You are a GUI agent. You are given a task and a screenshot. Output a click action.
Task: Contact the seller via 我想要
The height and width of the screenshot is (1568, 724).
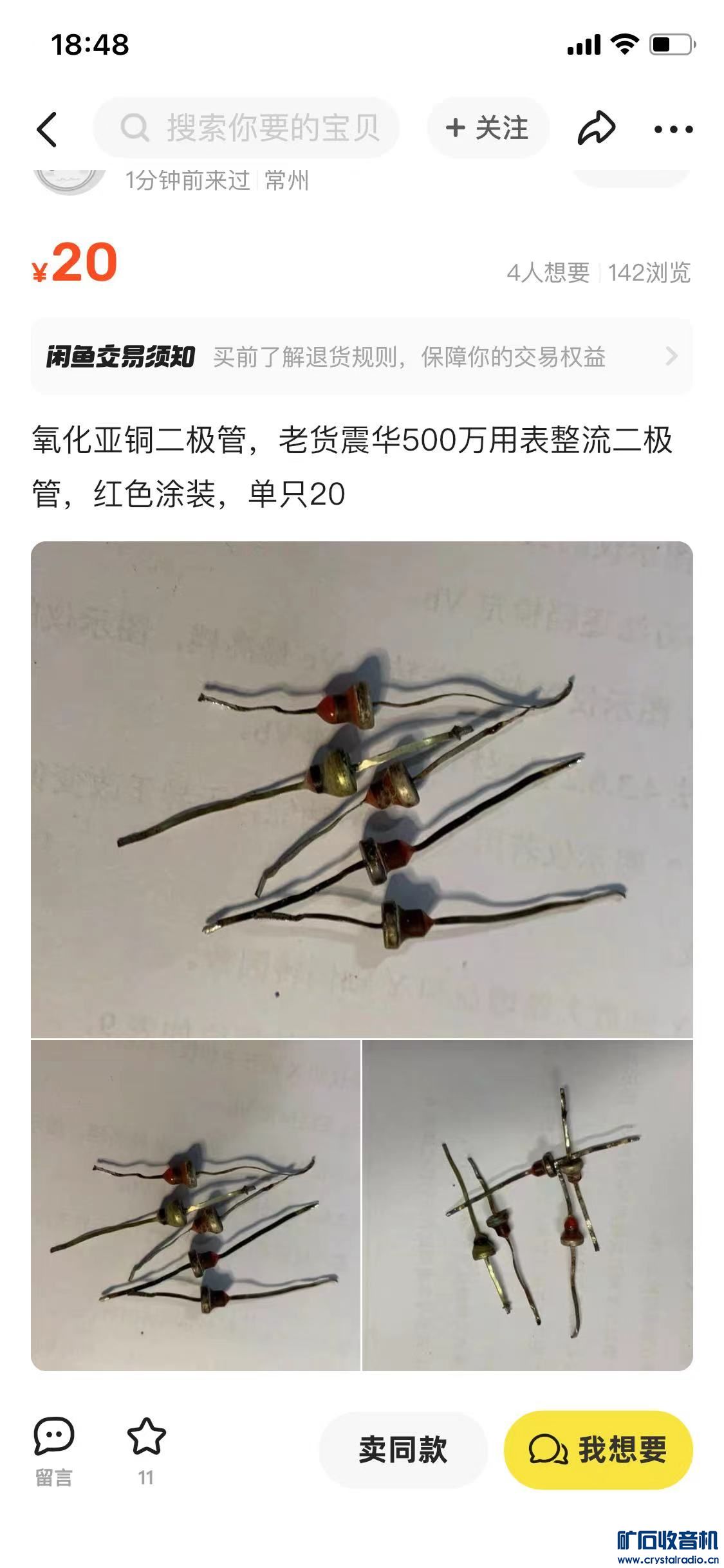click(x=599, y=1451)
